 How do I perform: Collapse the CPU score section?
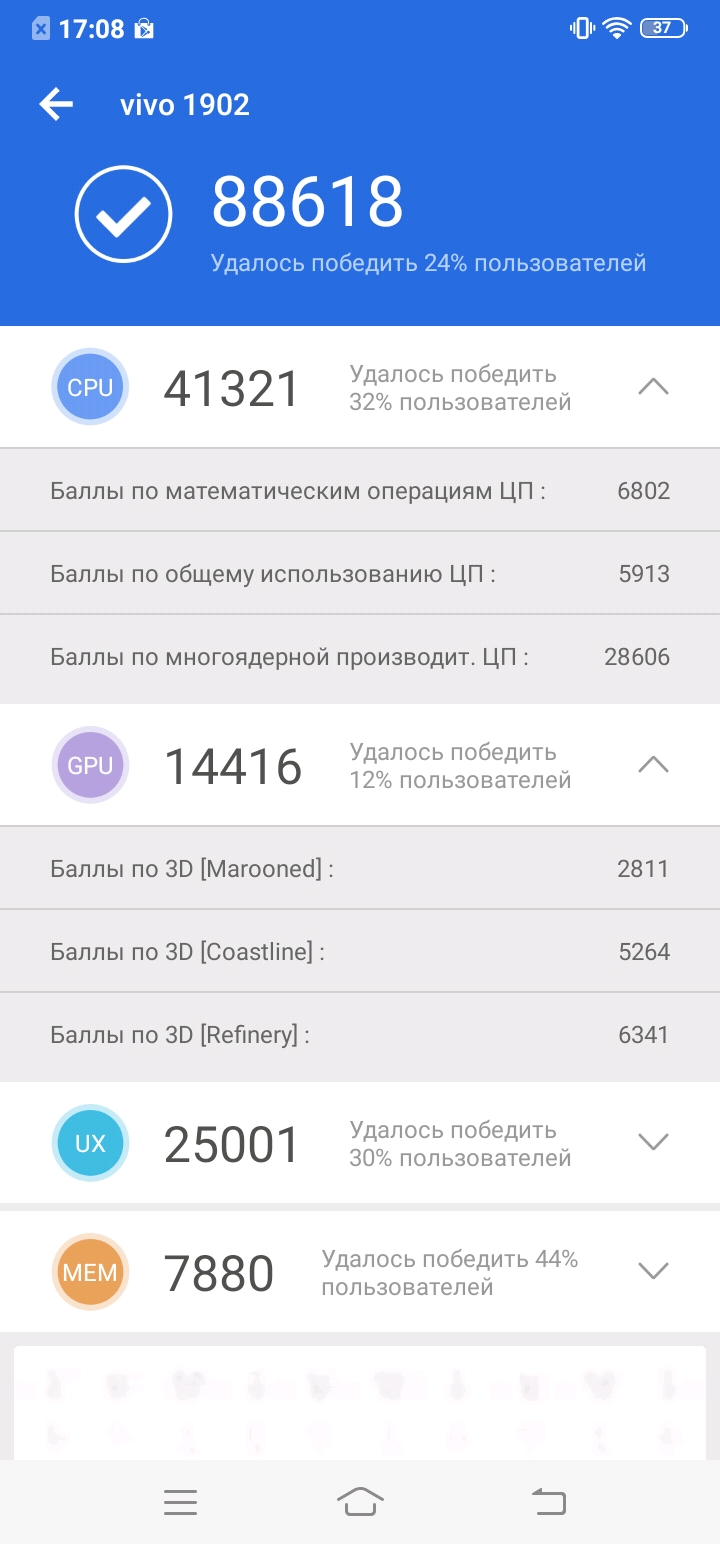(653, 387)
